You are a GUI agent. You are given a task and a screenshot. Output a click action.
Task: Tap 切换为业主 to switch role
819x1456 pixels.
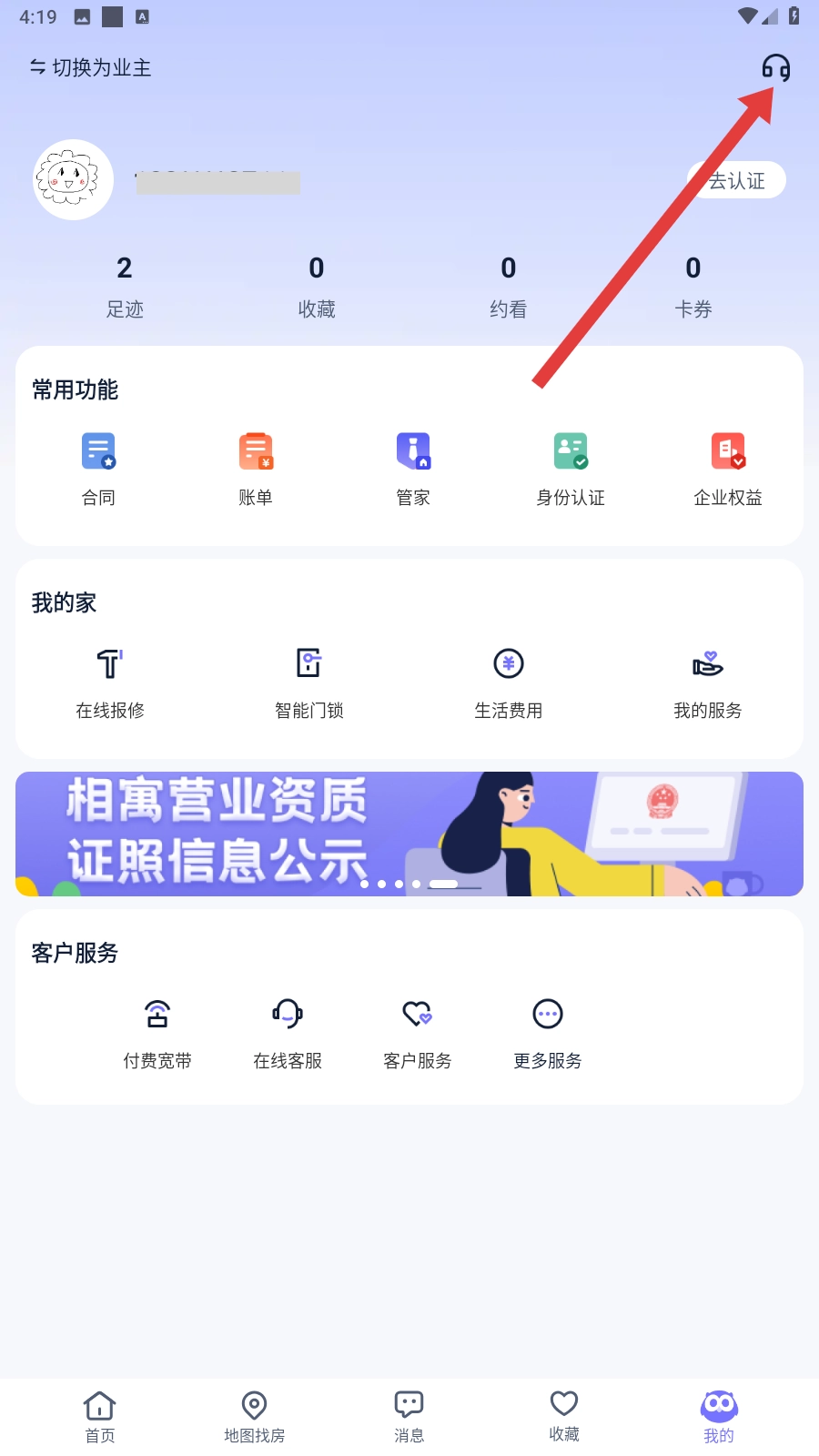90,68
